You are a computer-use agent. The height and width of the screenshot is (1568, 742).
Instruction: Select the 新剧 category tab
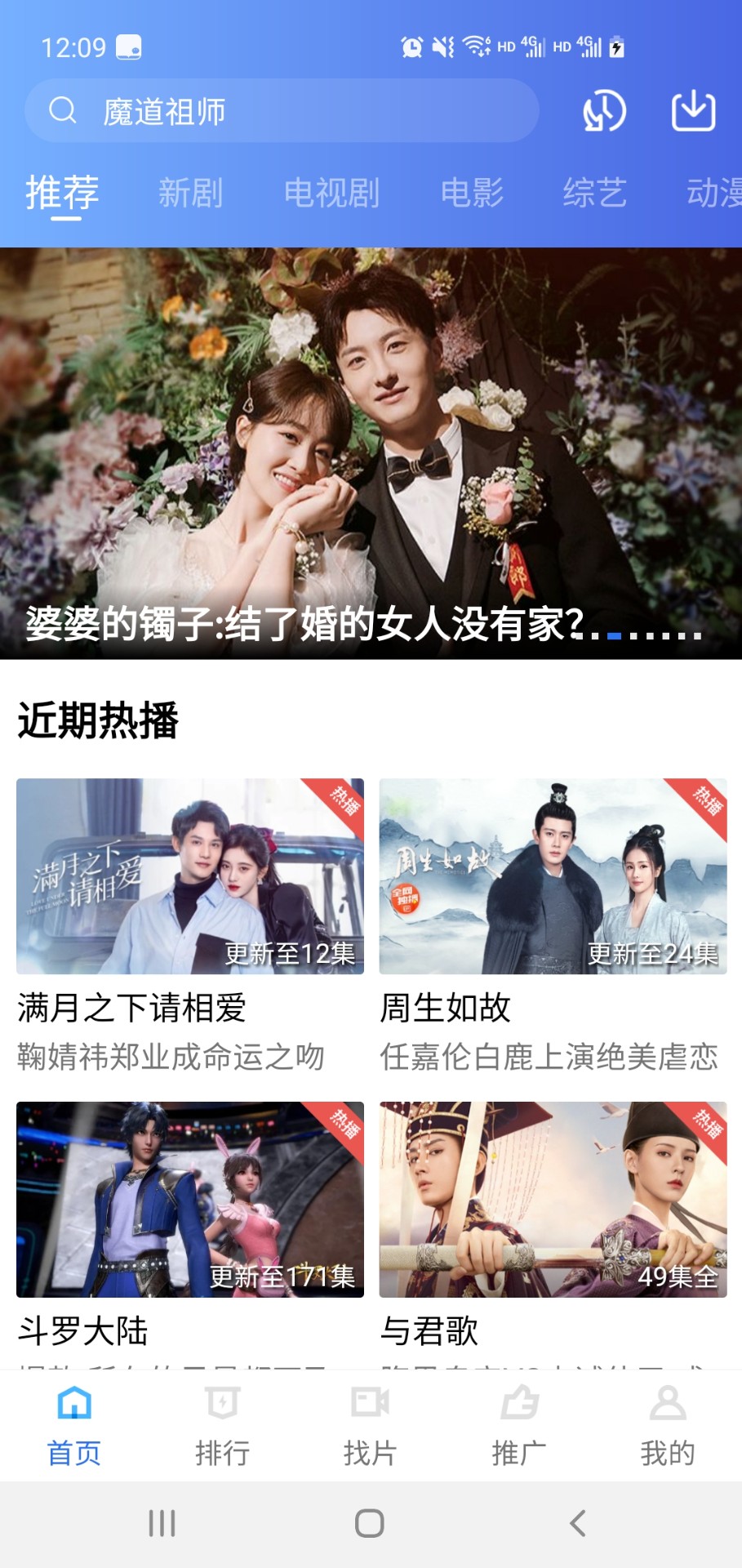click(192, 194)
